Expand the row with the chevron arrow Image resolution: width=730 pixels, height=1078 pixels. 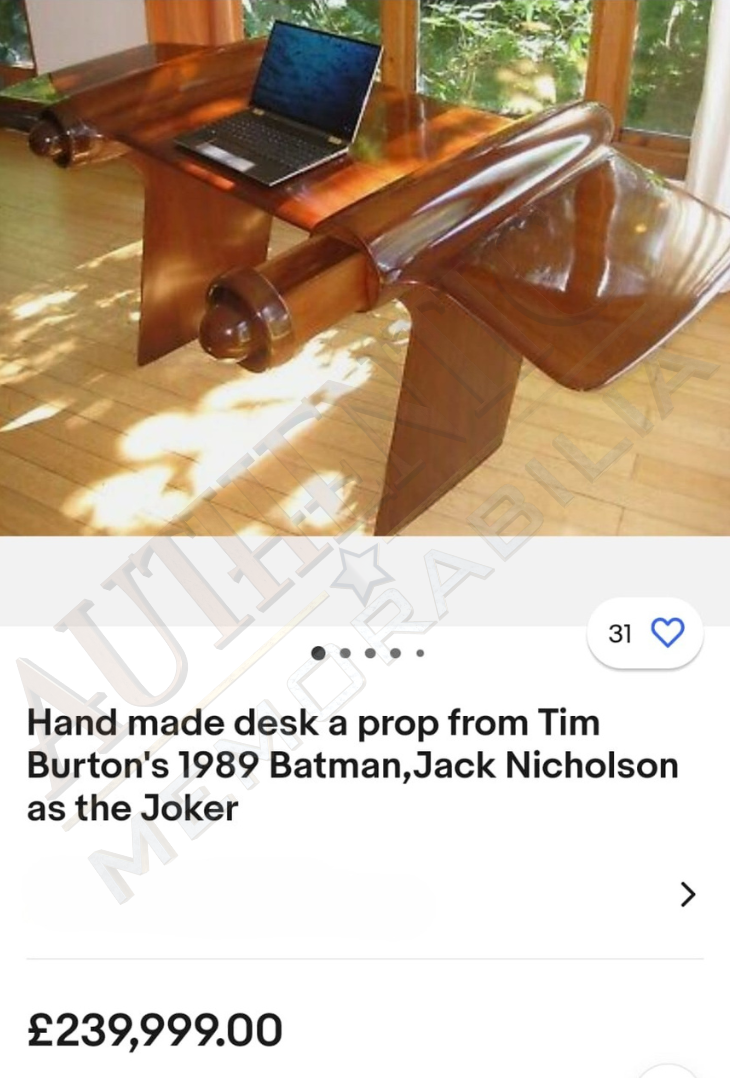[687, 894]
